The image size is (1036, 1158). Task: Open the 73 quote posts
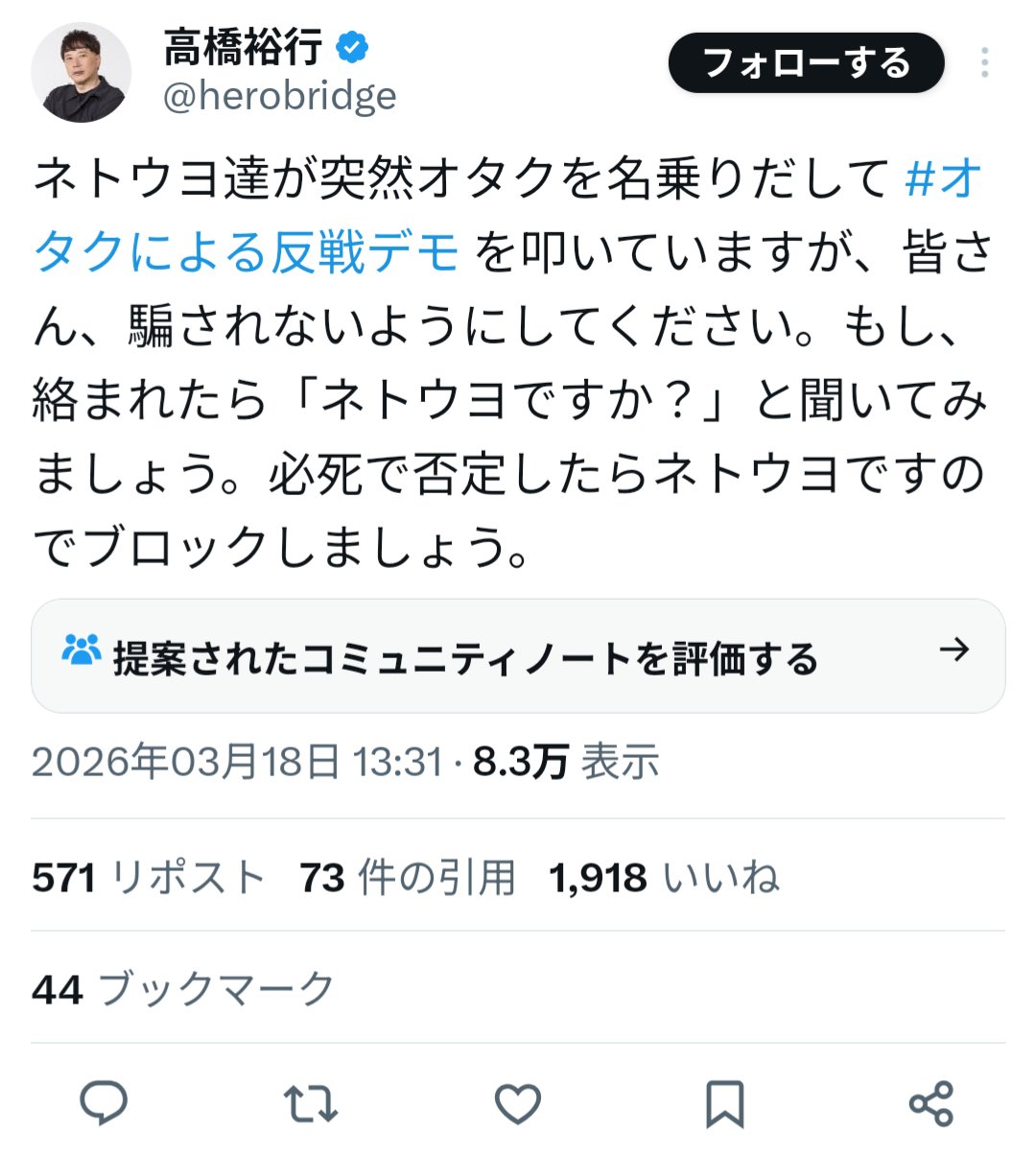point(408,878)
